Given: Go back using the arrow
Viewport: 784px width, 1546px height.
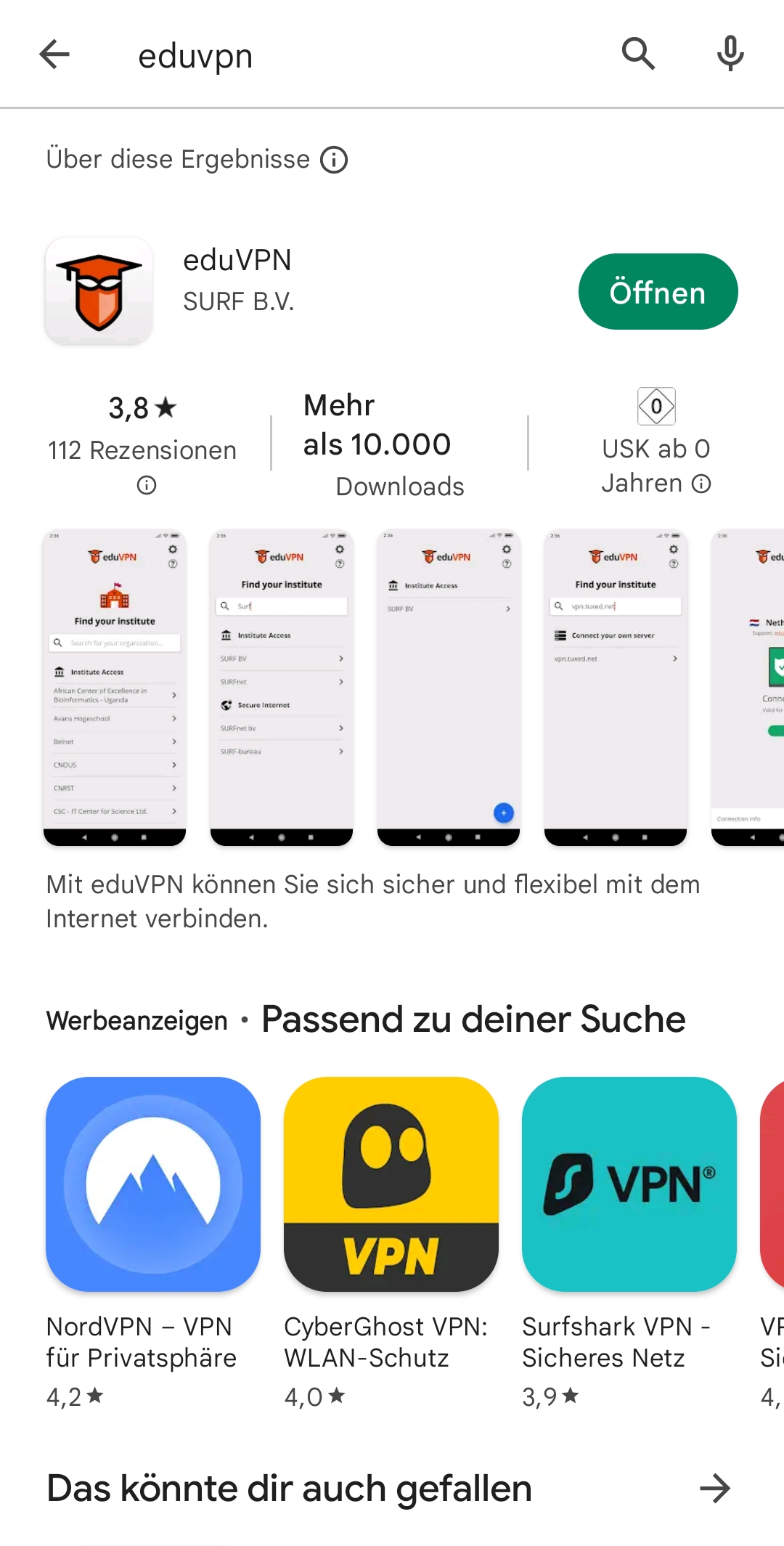Looking at the screenshot, I should tap(54, 54).
